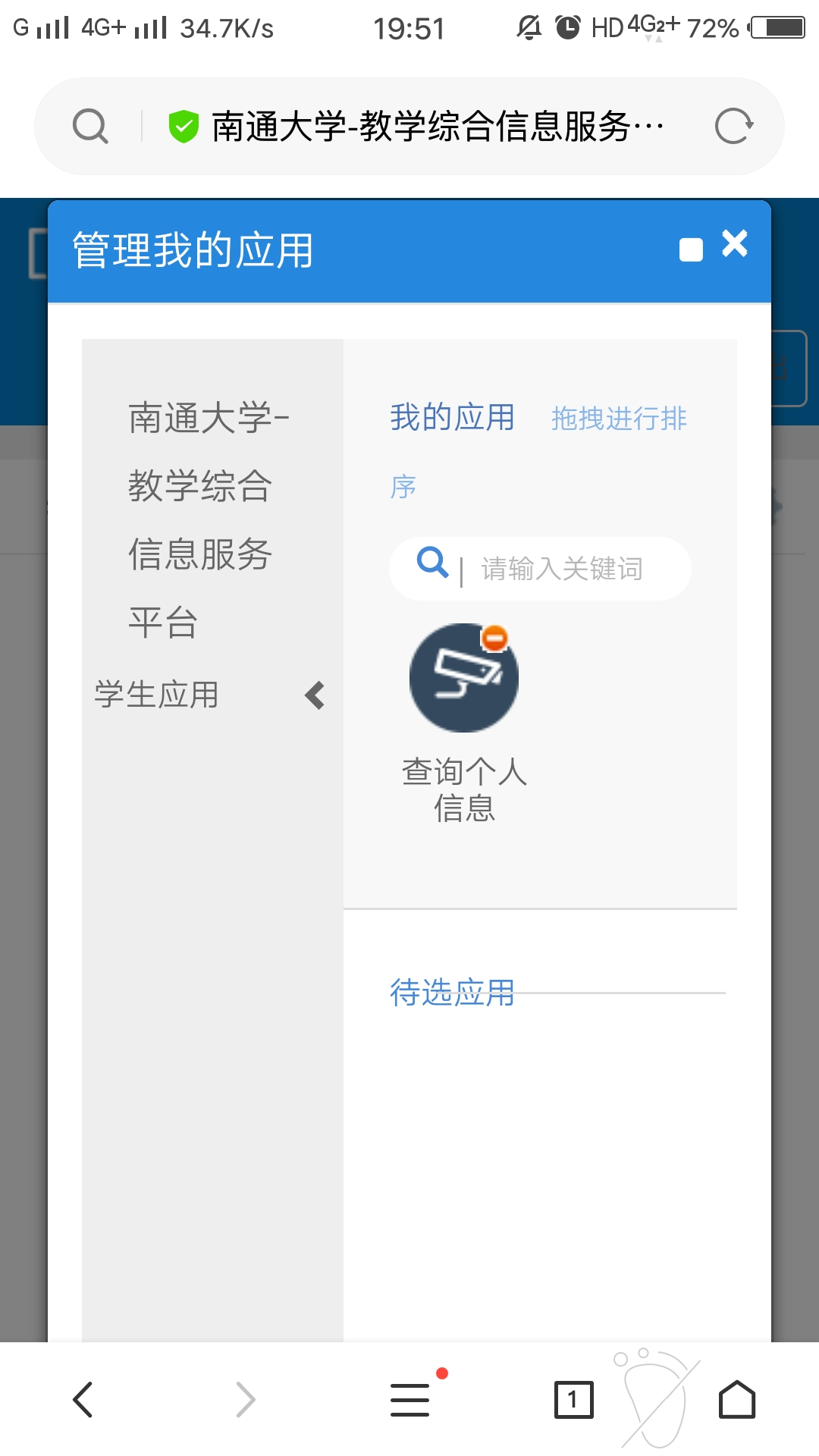Go back to the previous page
The image size is (819, 1456).
click(83, 1399)
